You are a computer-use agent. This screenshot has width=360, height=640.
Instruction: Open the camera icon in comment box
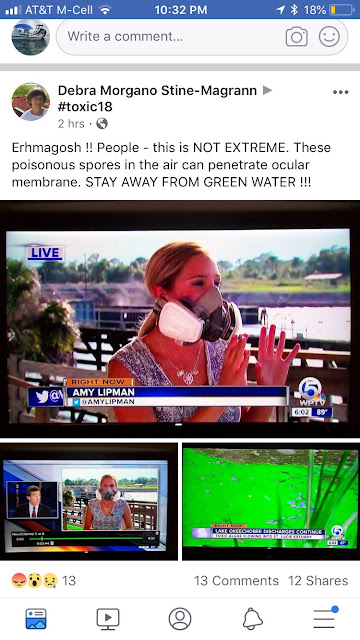(296, 37)
